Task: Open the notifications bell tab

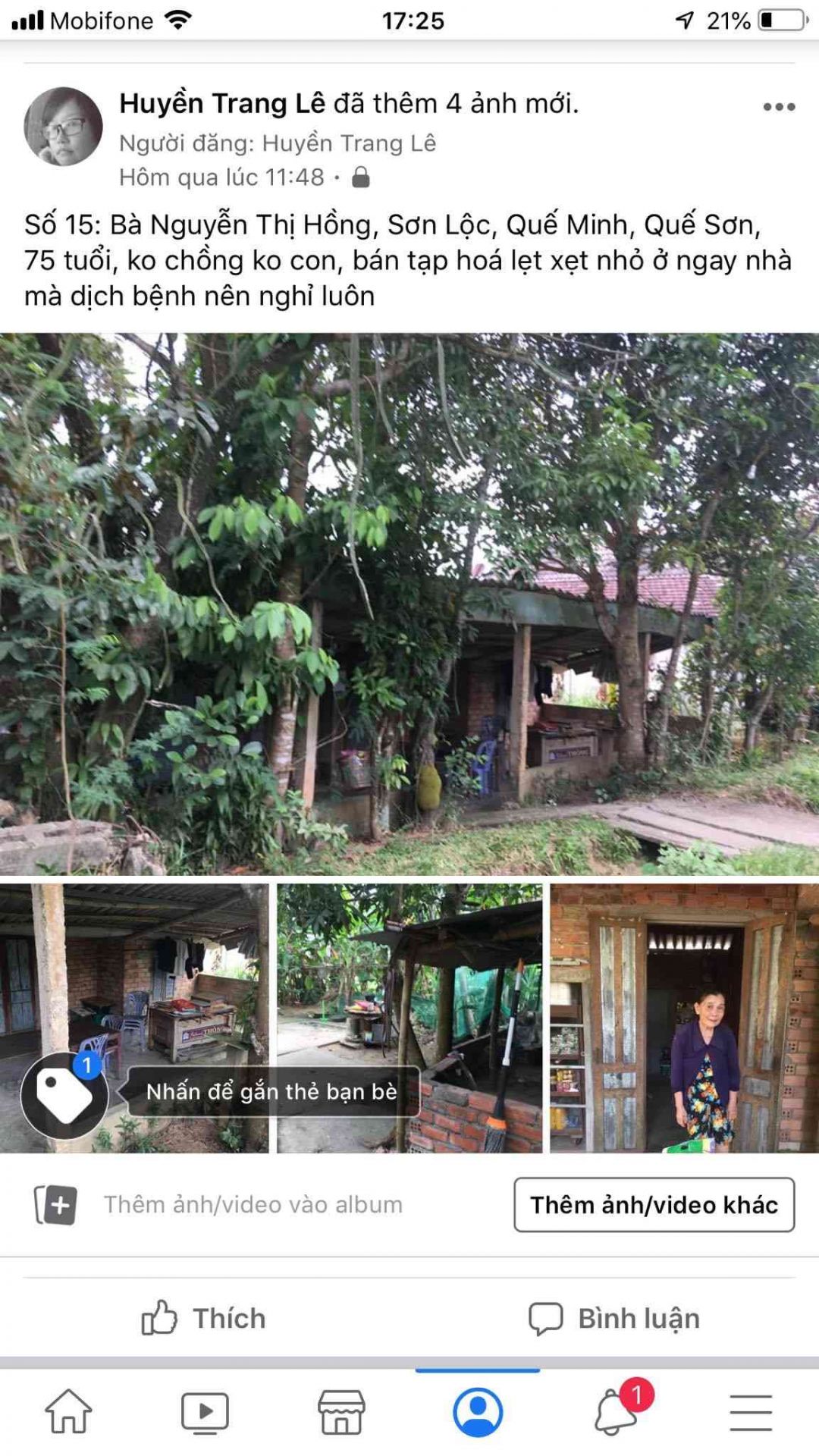Action: pyautogui.click(x=616, y=1412)
